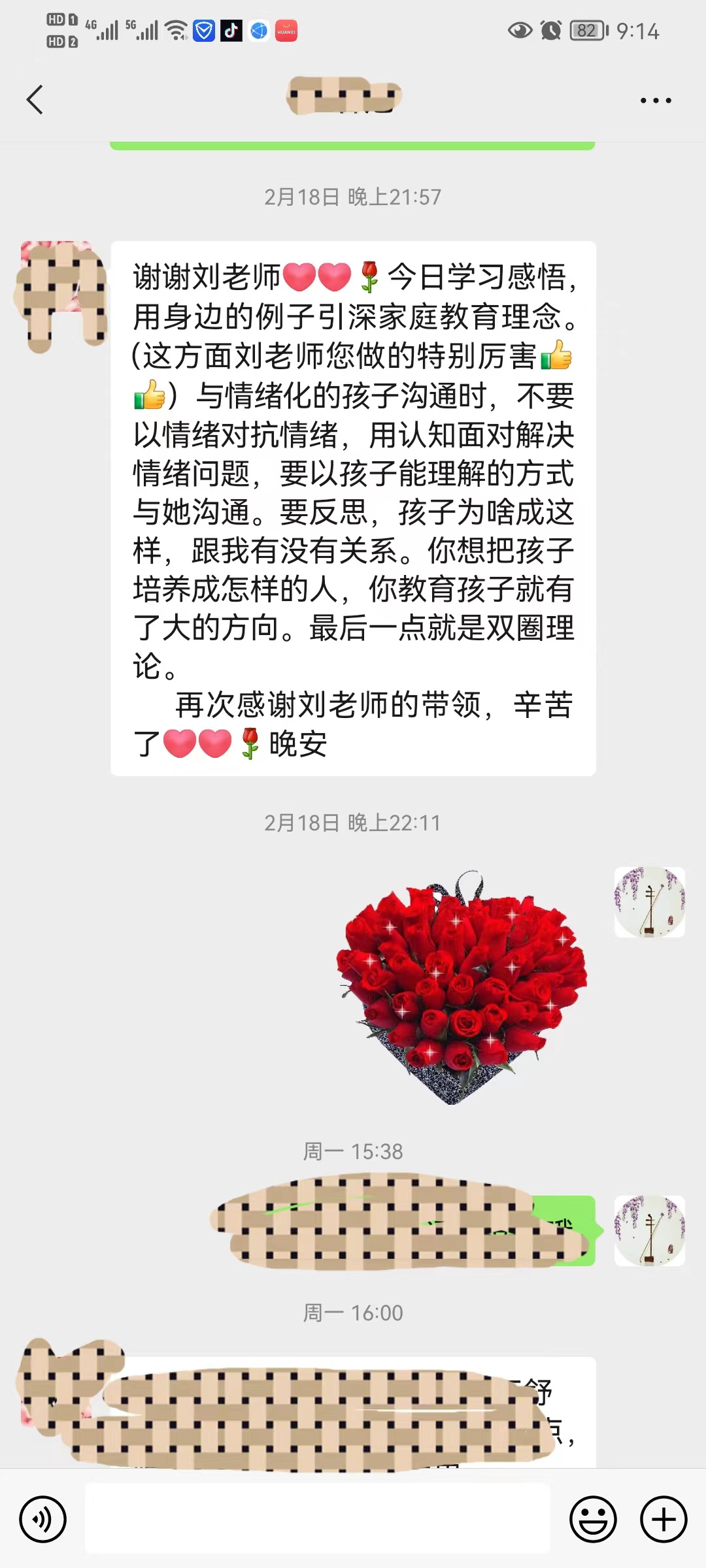Open the plus attachment menu
The width and height of the screenshot is (706, 1568).
664,1519
